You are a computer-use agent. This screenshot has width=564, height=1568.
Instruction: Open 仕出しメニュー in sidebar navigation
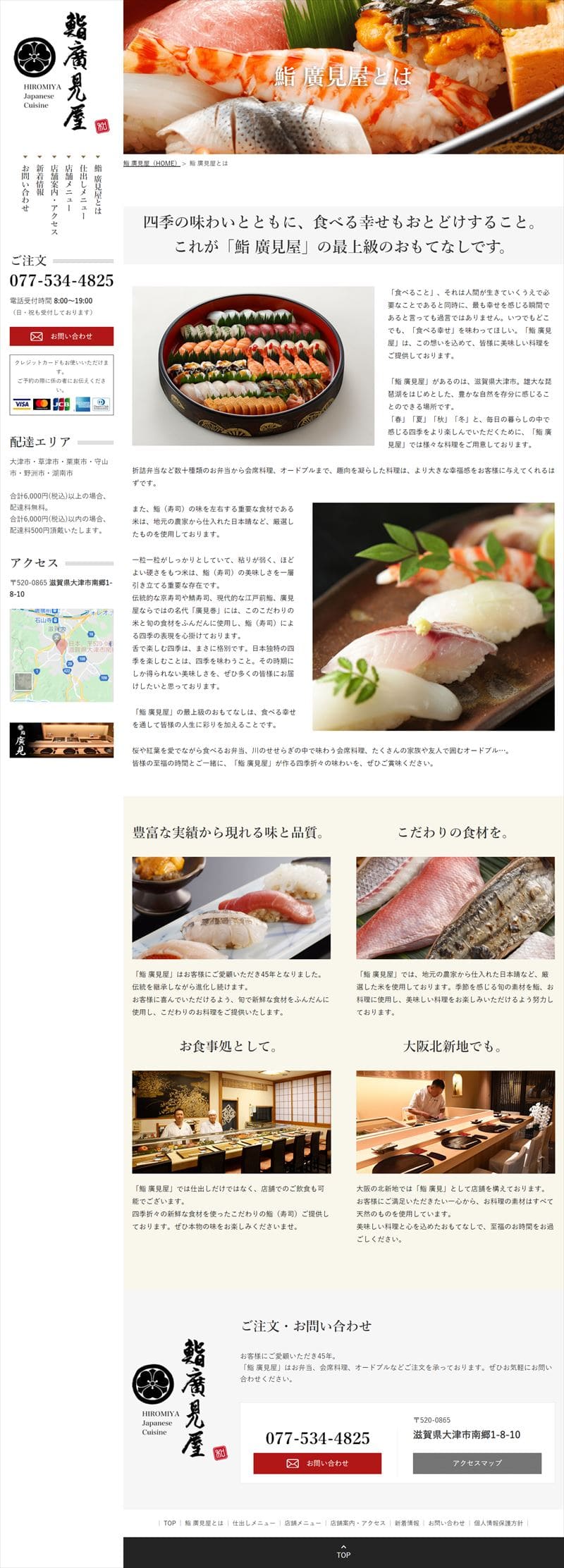pyautogui.click(x=82, y=190)
